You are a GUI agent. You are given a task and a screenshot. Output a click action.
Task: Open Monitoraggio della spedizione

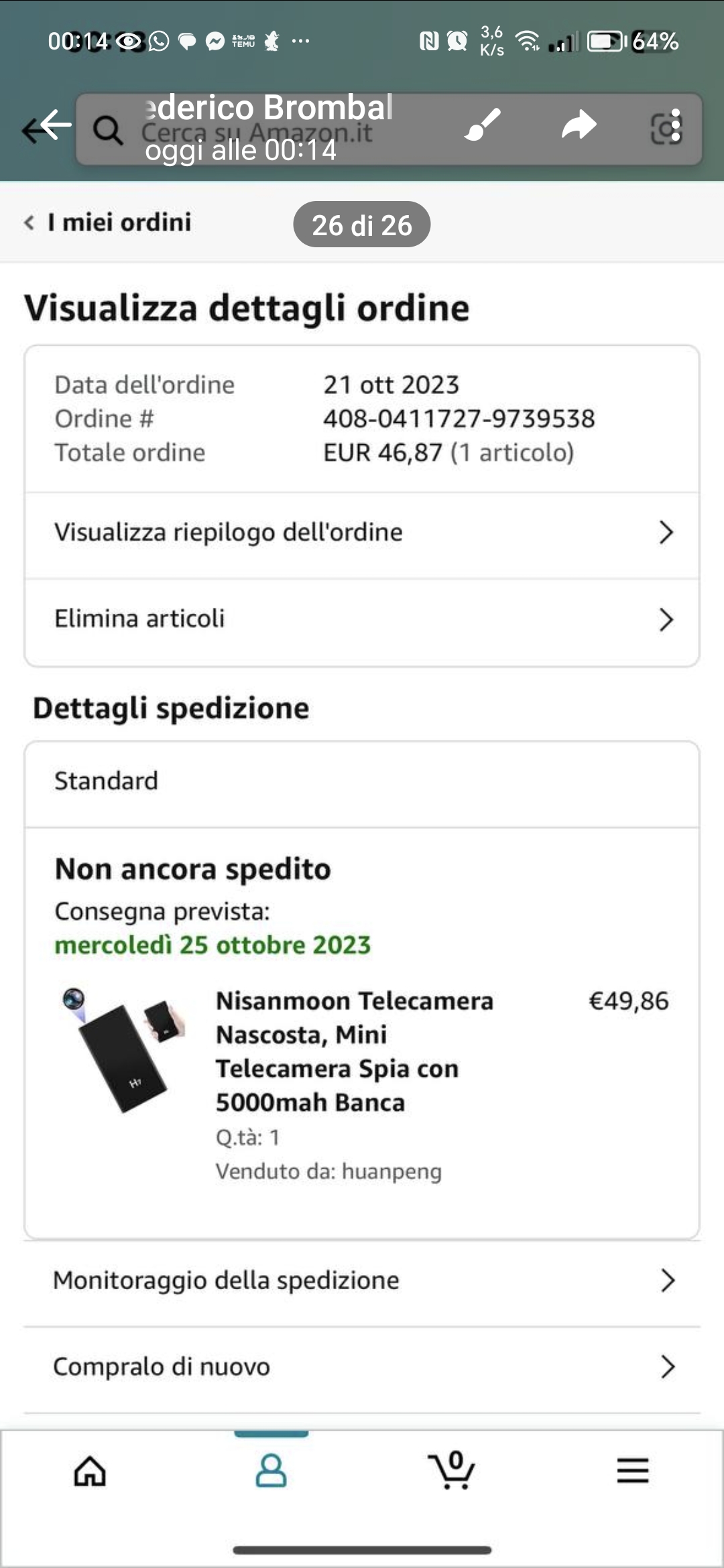(x=362, y=1281)
